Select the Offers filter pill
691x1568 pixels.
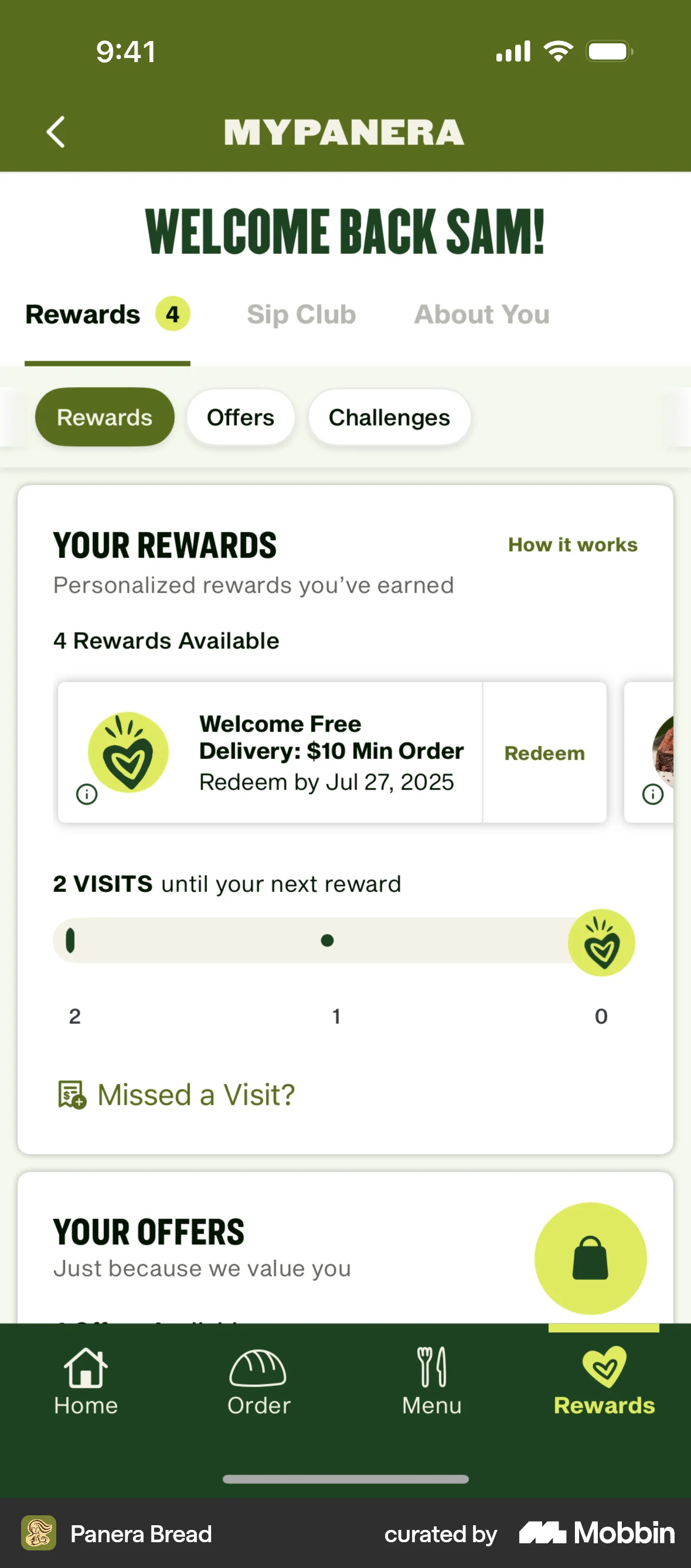(x=240, y=417)
